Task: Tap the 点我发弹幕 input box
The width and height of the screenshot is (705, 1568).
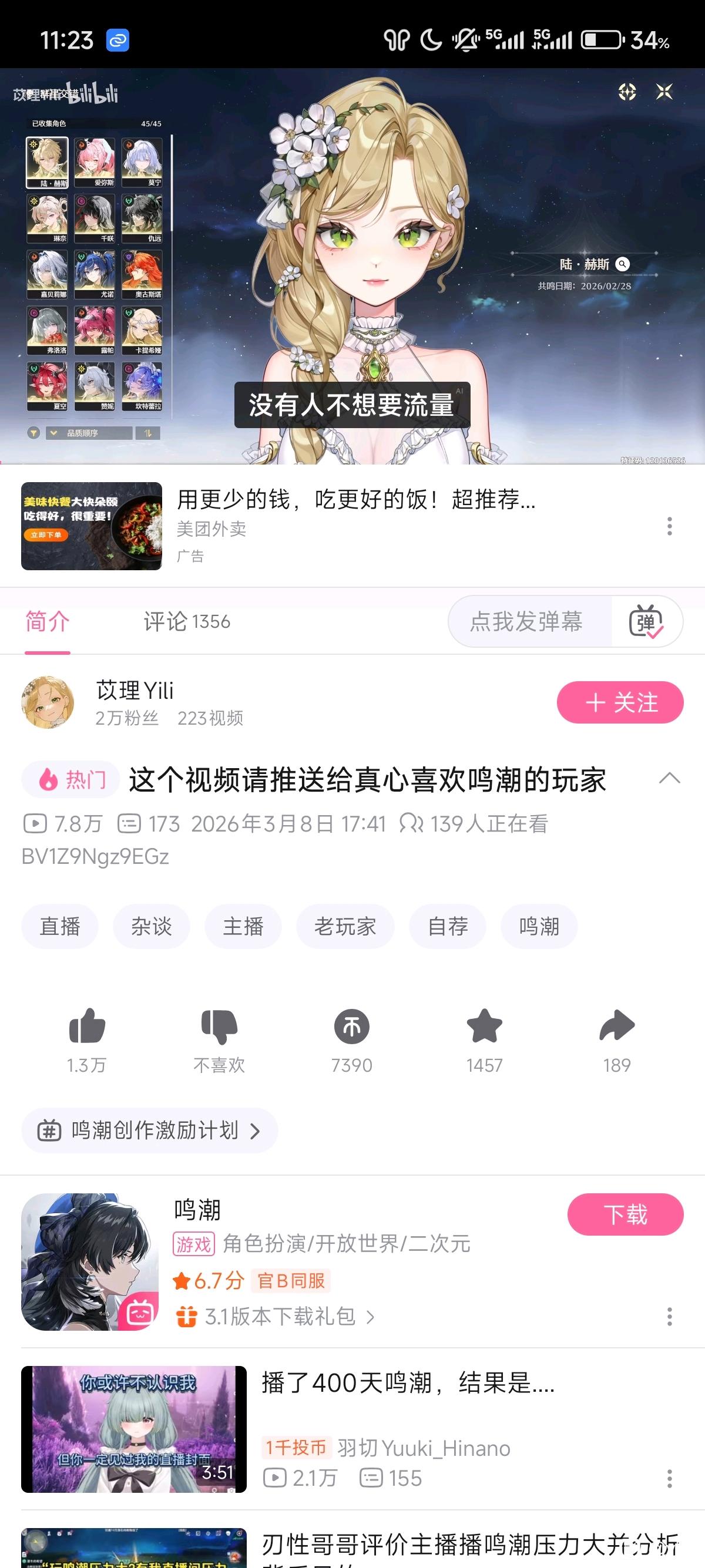Action: point(527,621)
